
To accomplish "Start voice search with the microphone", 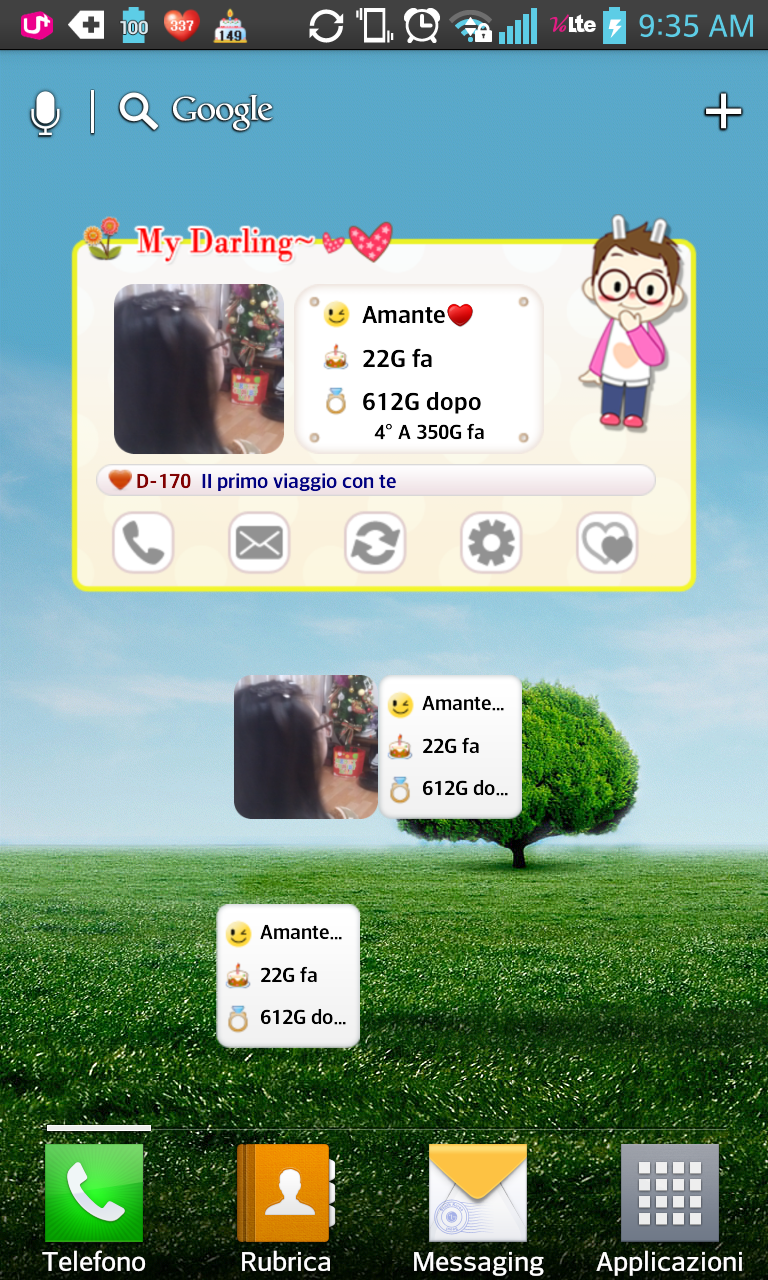I will pos(45,112).
